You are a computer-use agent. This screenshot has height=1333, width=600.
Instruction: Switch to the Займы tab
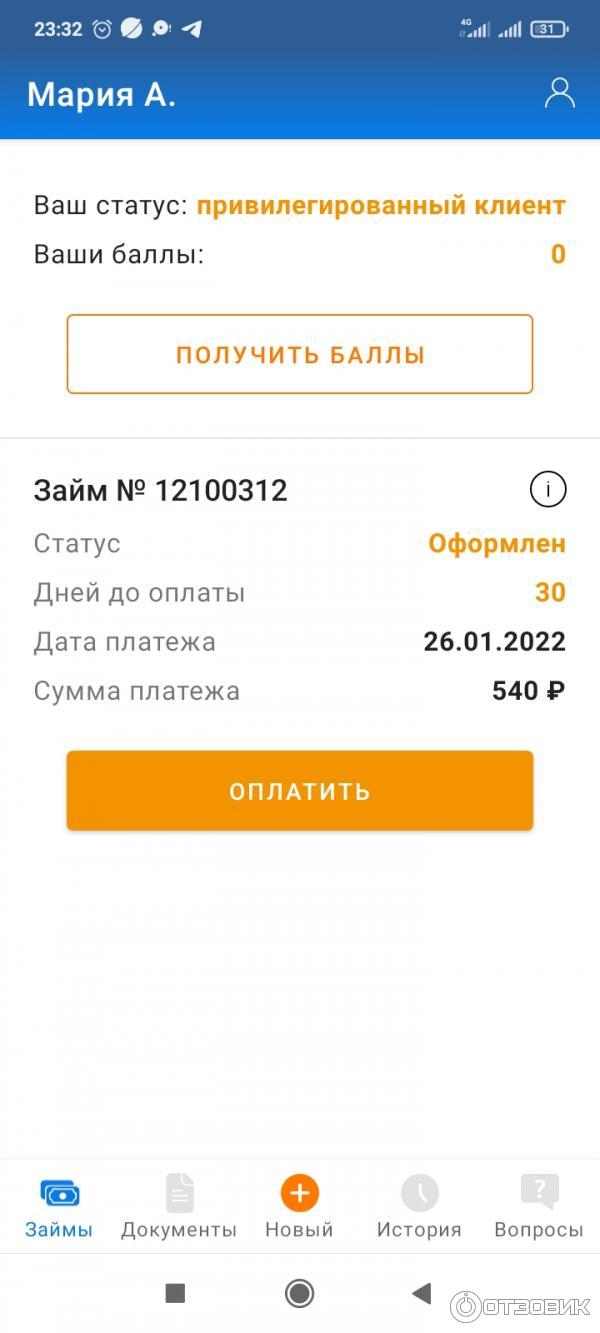pos(59,1208)
